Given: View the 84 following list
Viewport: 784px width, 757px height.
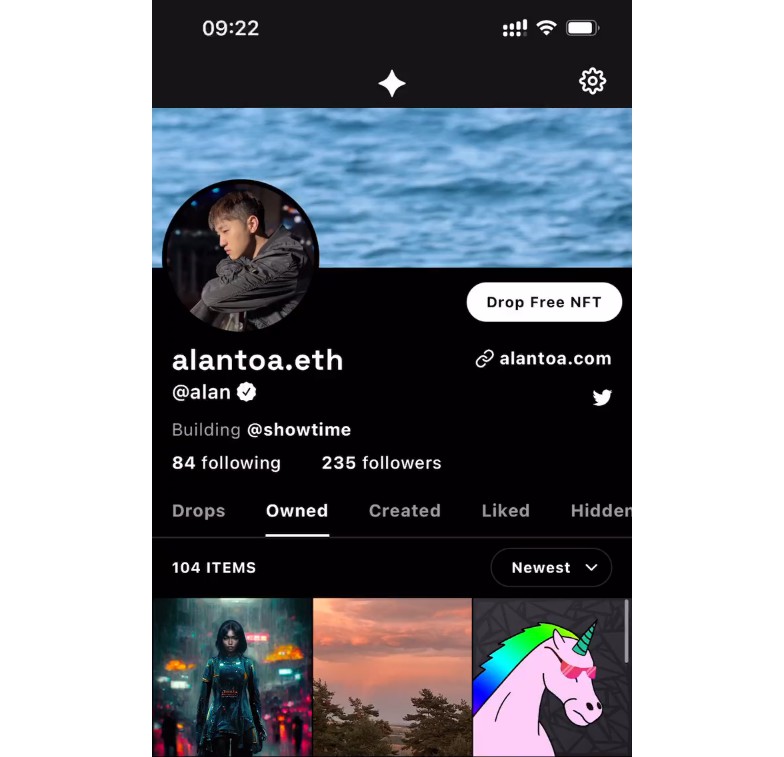Looking at the screenshot, I should pyautogui.click(x=226, y=463).
